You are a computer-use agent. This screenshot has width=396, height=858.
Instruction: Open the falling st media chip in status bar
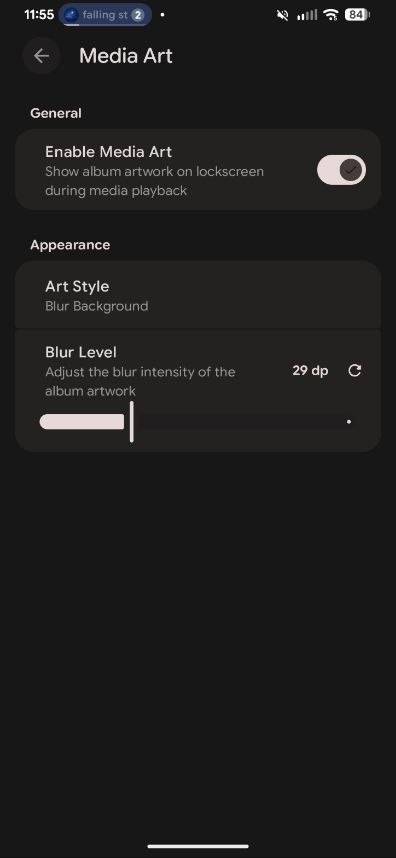point(105,15)
